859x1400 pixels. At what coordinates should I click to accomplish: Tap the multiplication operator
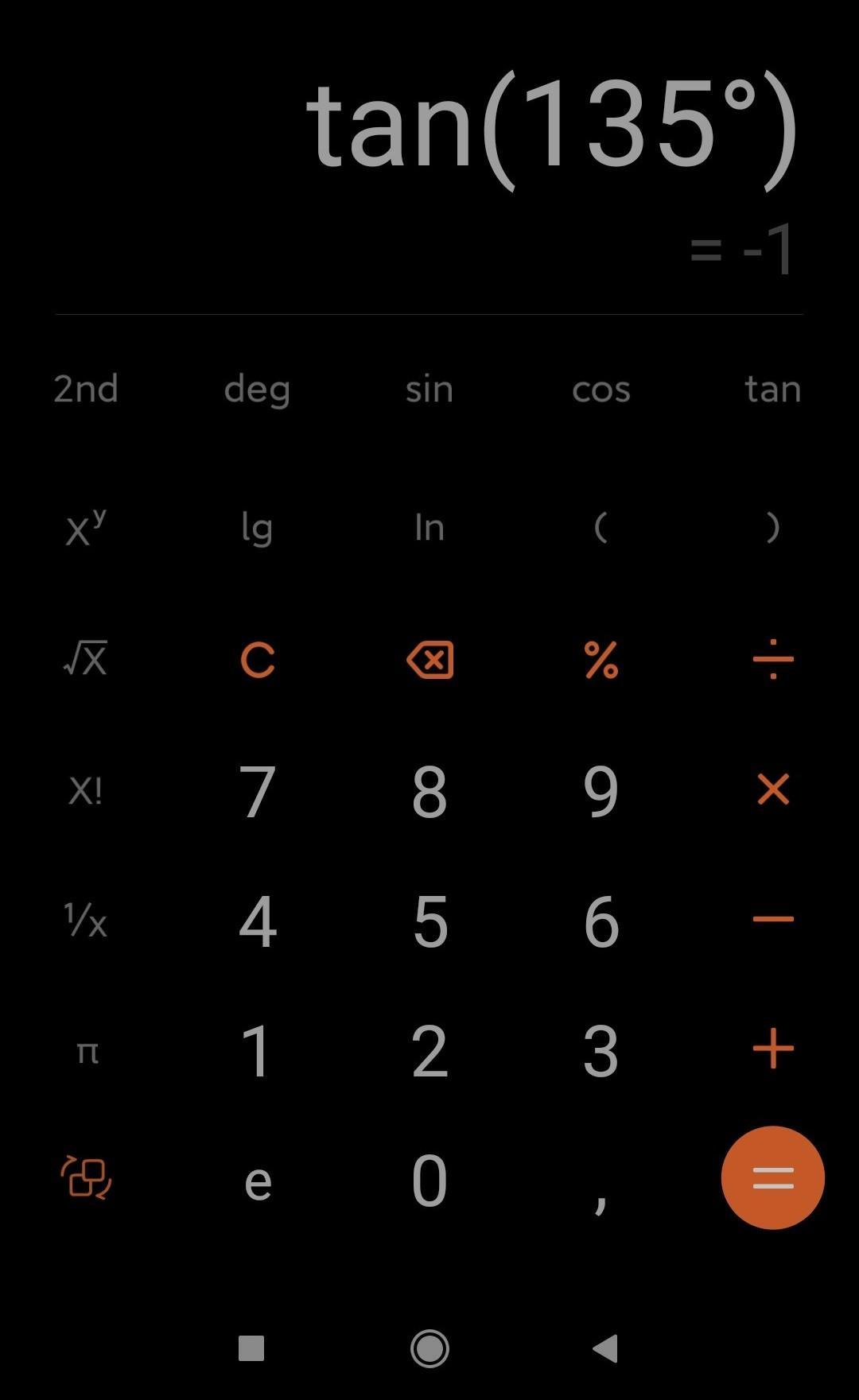773,789
